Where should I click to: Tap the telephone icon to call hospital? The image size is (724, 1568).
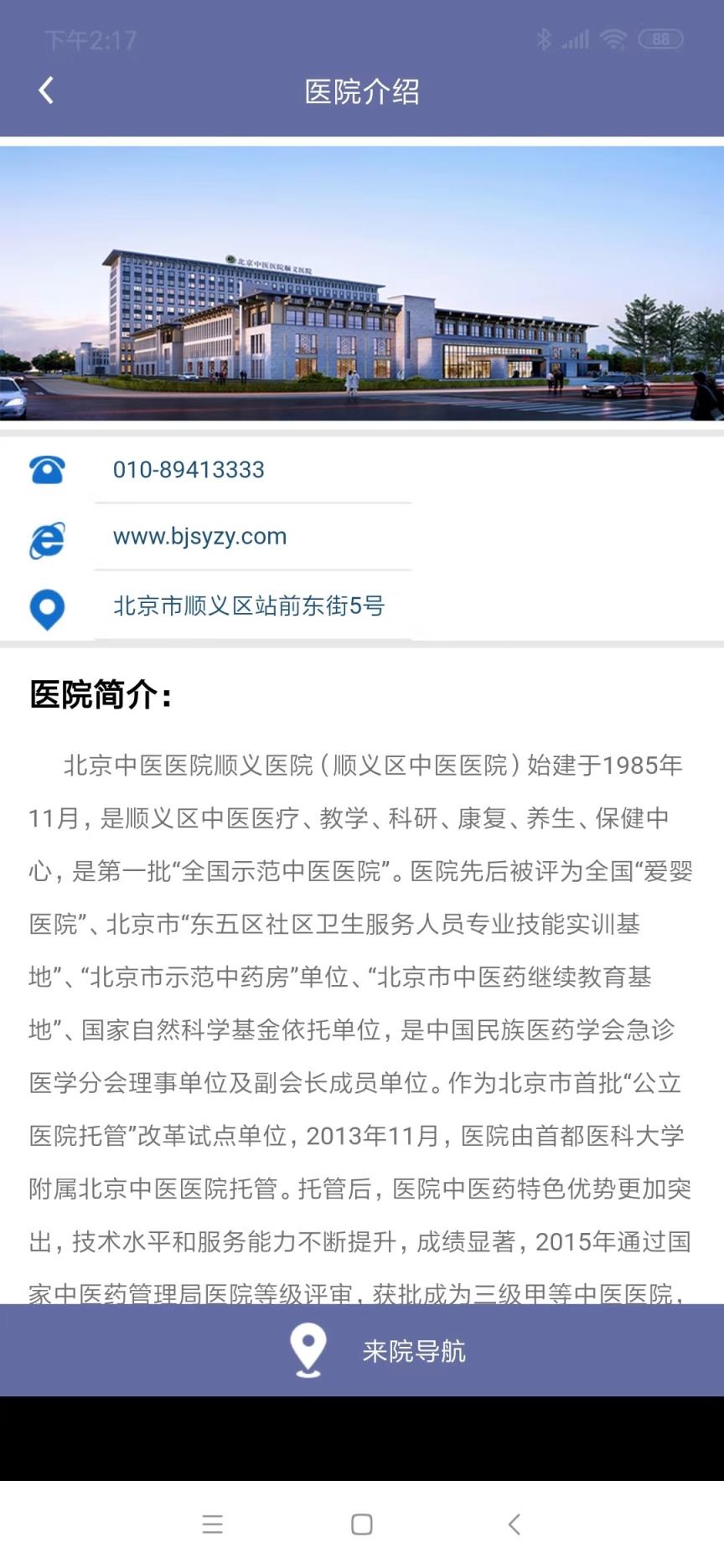48,470
